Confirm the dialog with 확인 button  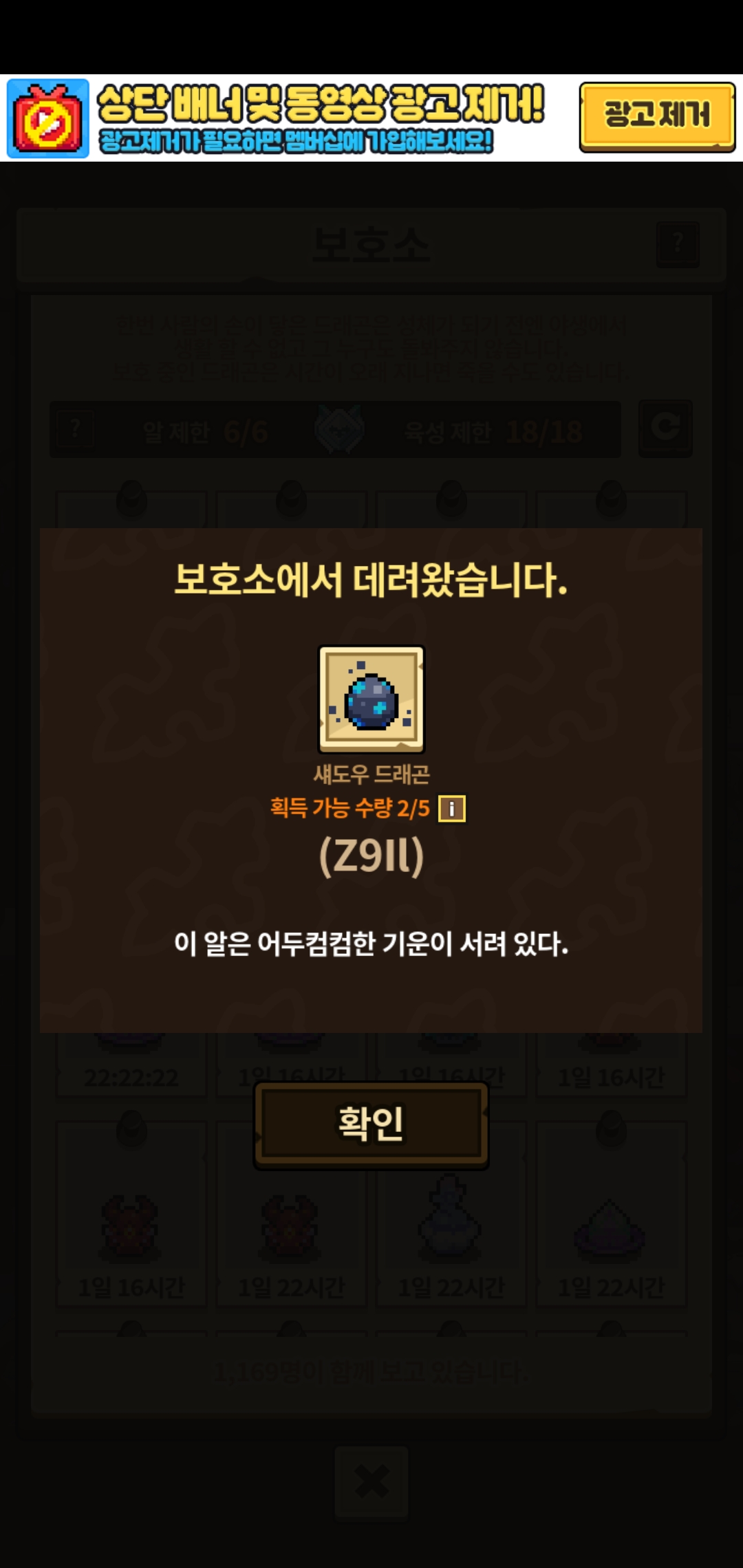pos(371,1125)
